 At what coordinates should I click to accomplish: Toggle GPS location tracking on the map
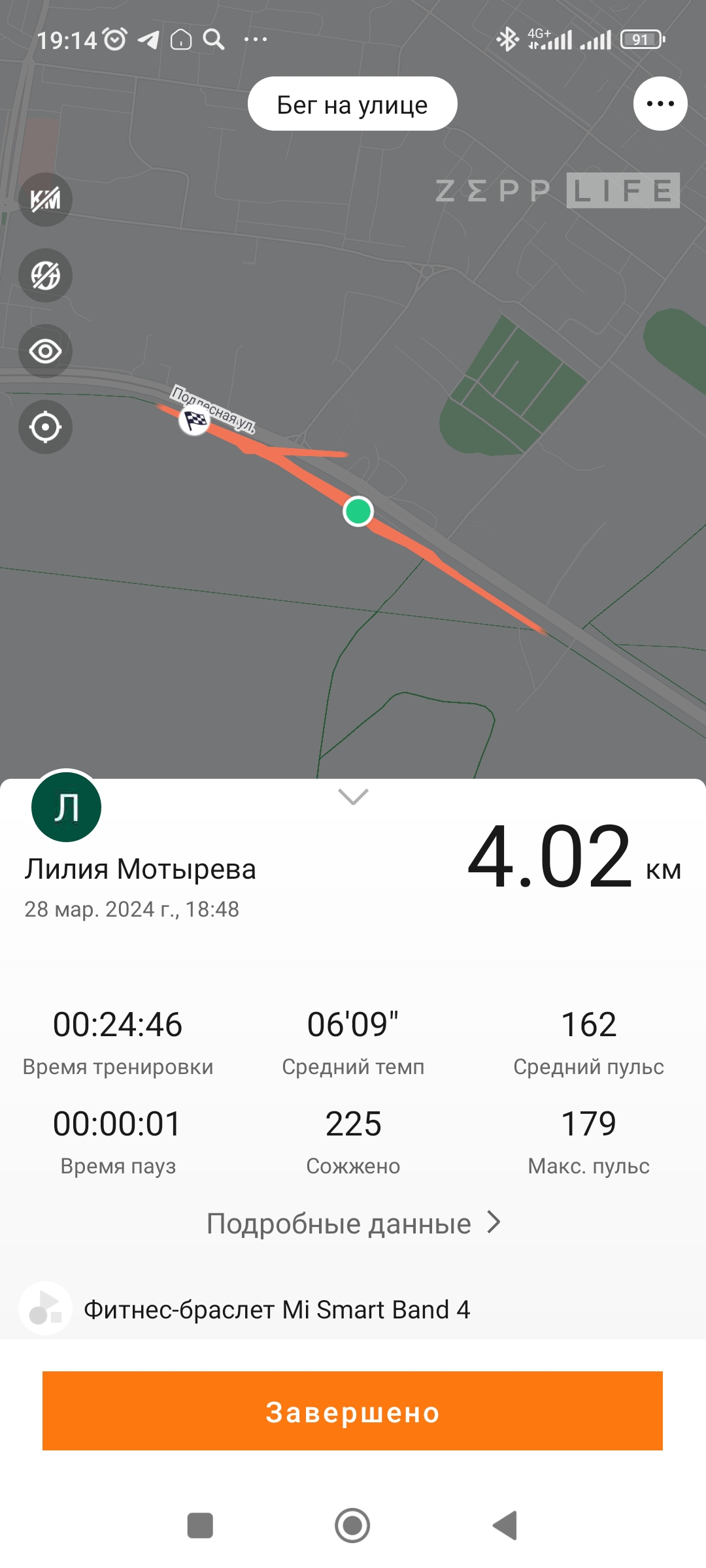(44, 426)
